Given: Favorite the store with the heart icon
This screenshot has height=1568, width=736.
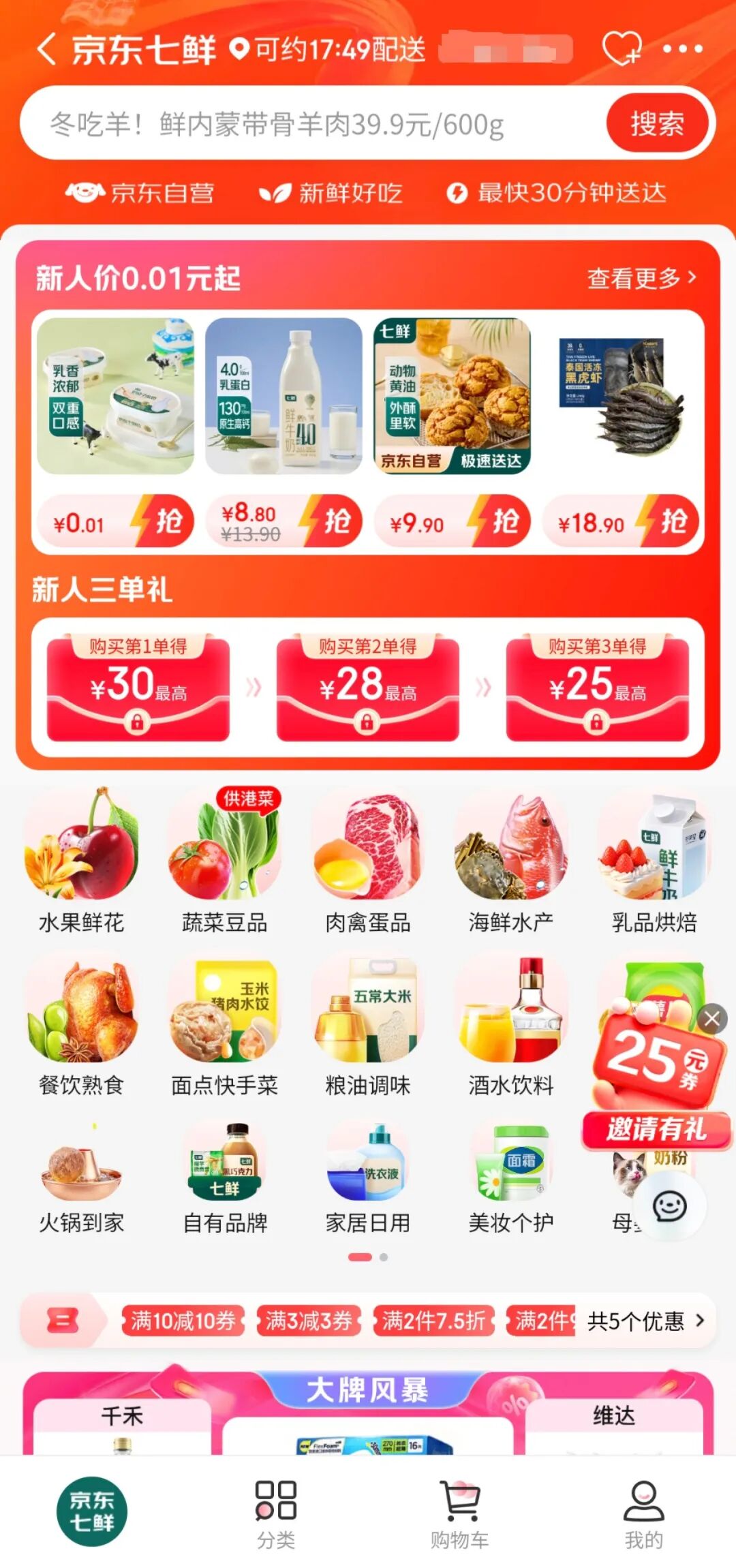Looking at the screenshot, I should click(x=622, y=49).
